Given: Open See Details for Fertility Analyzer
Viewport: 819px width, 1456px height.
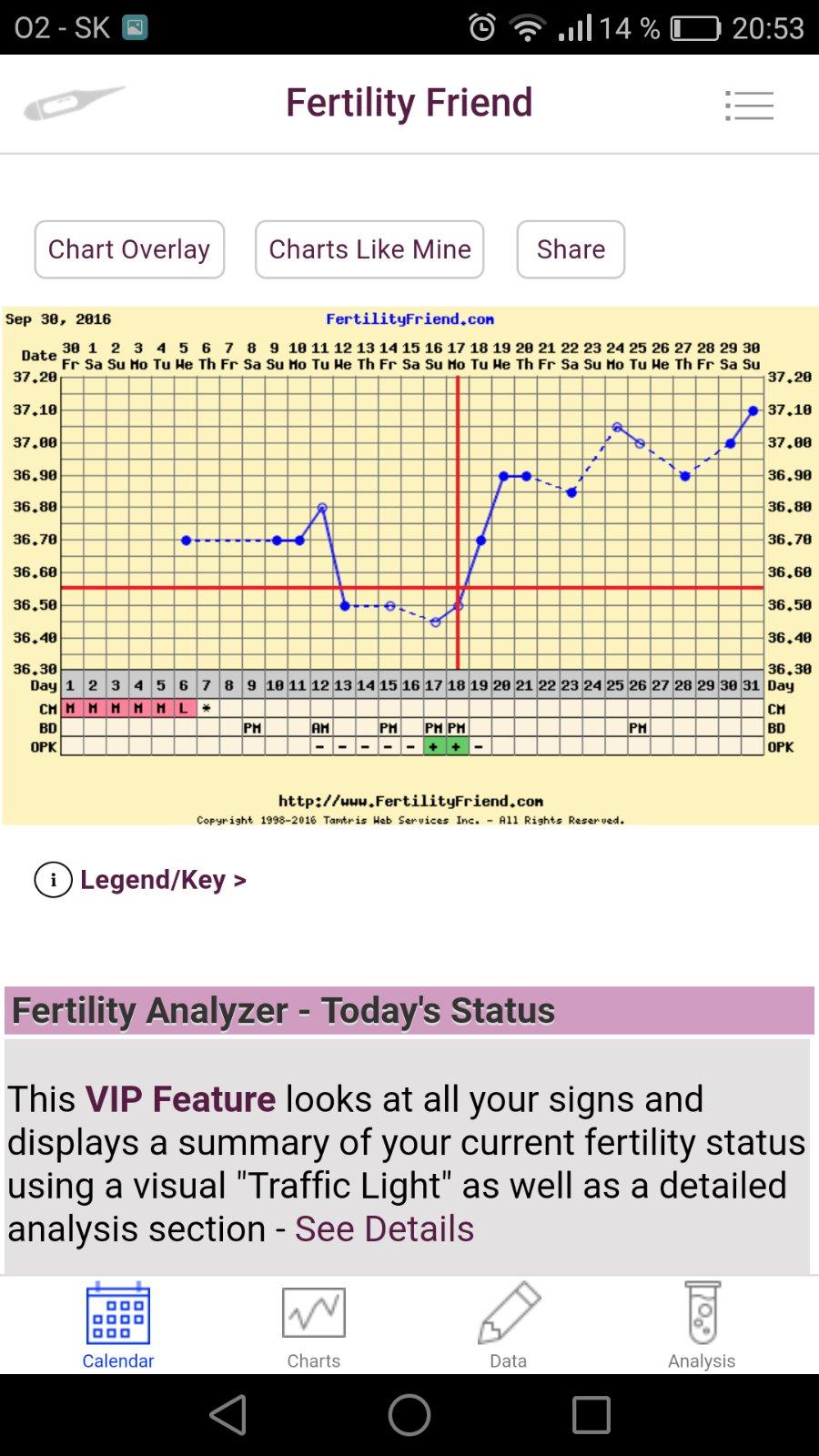Looking at the screenshot, I should click(384, 1228).
